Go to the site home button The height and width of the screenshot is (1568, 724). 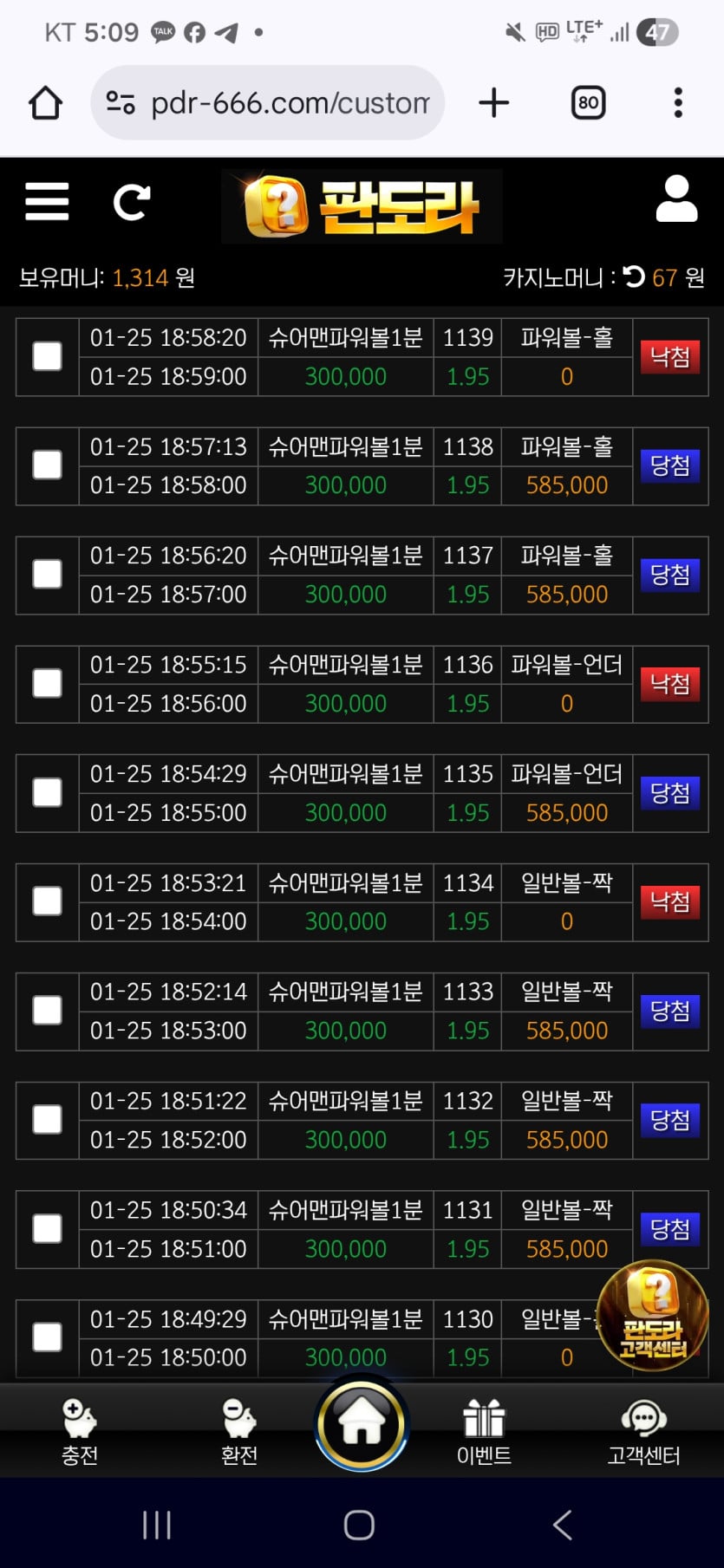pos(362,1422)
